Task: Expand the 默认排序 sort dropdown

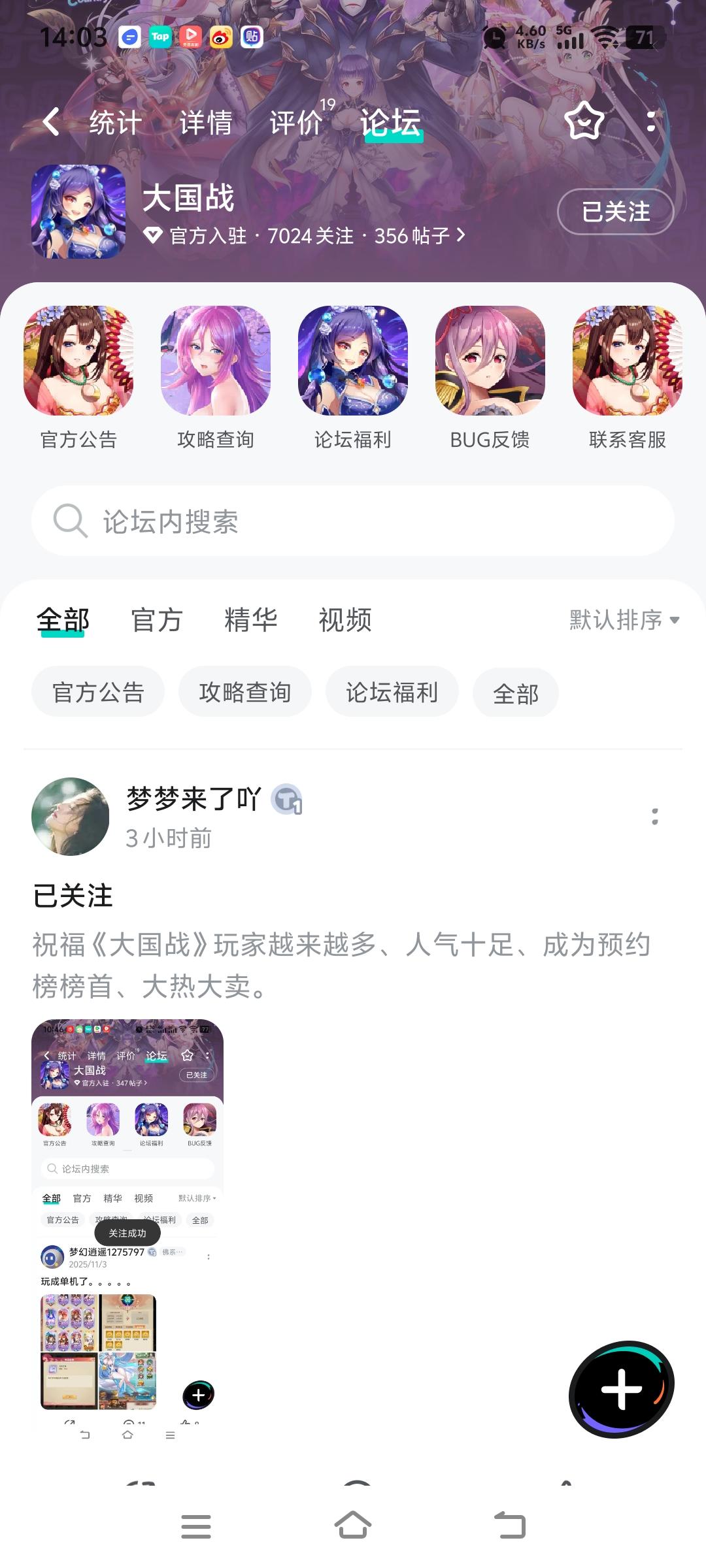Action: click(624, 620)
